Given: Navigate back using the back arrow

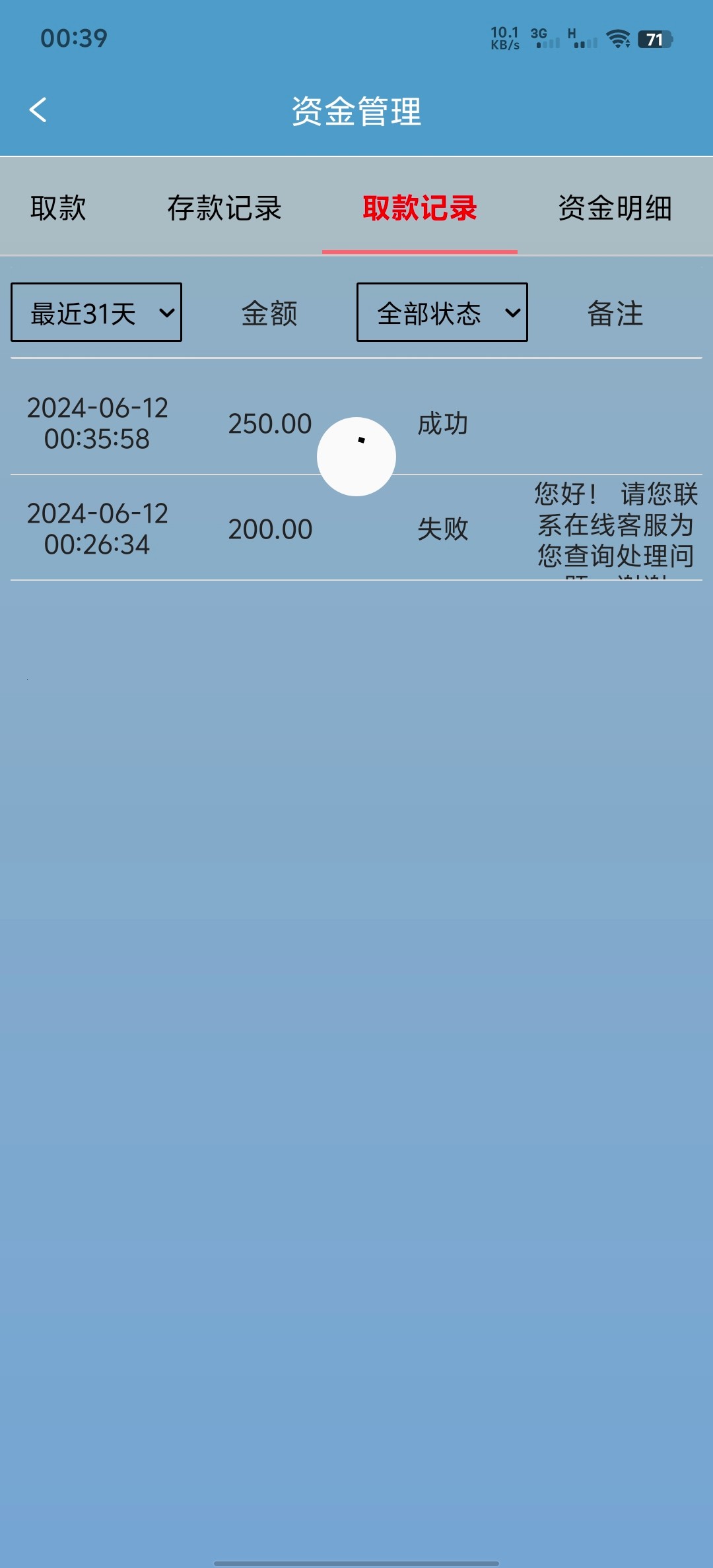Looking at the screenshot, I should point(38,110).
